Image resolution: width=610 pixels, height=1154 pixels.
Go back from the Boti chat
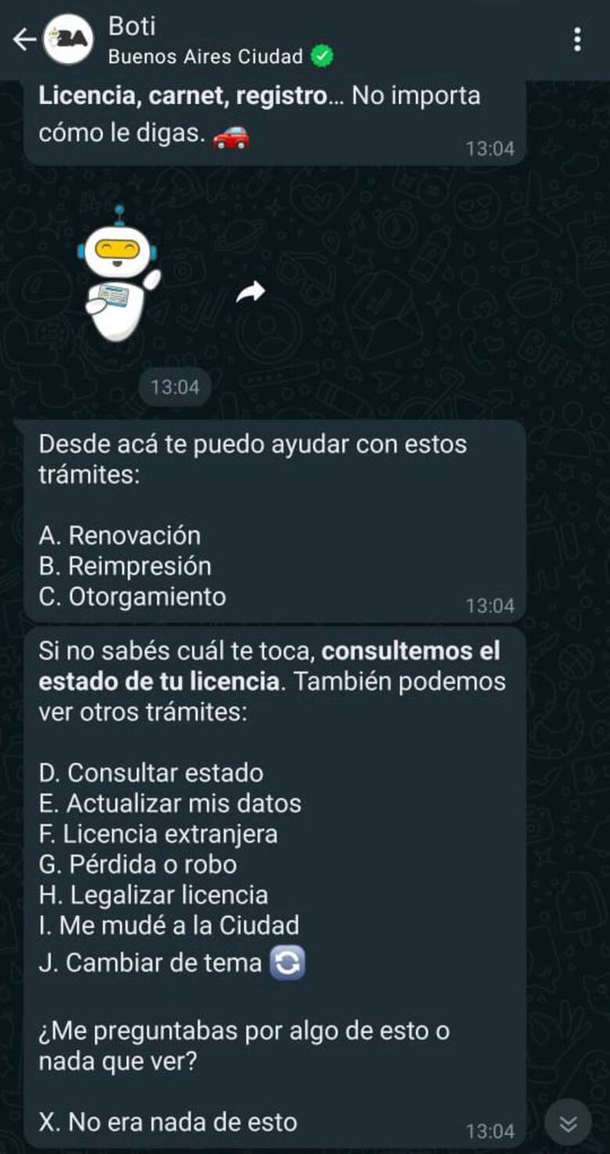(24, 39)
